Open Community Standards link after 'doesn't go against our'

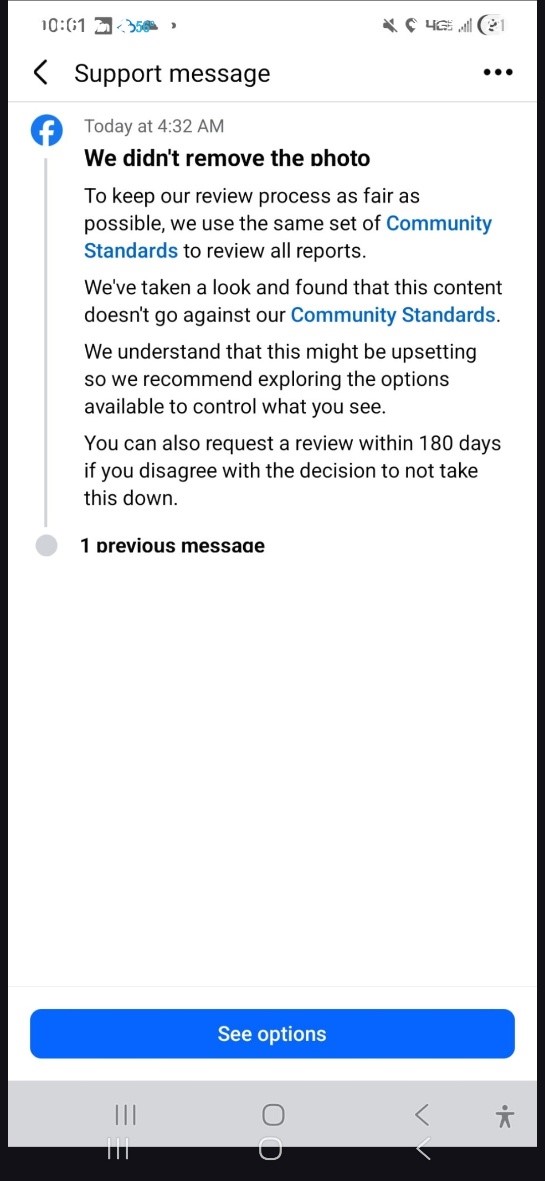point(393,315)
